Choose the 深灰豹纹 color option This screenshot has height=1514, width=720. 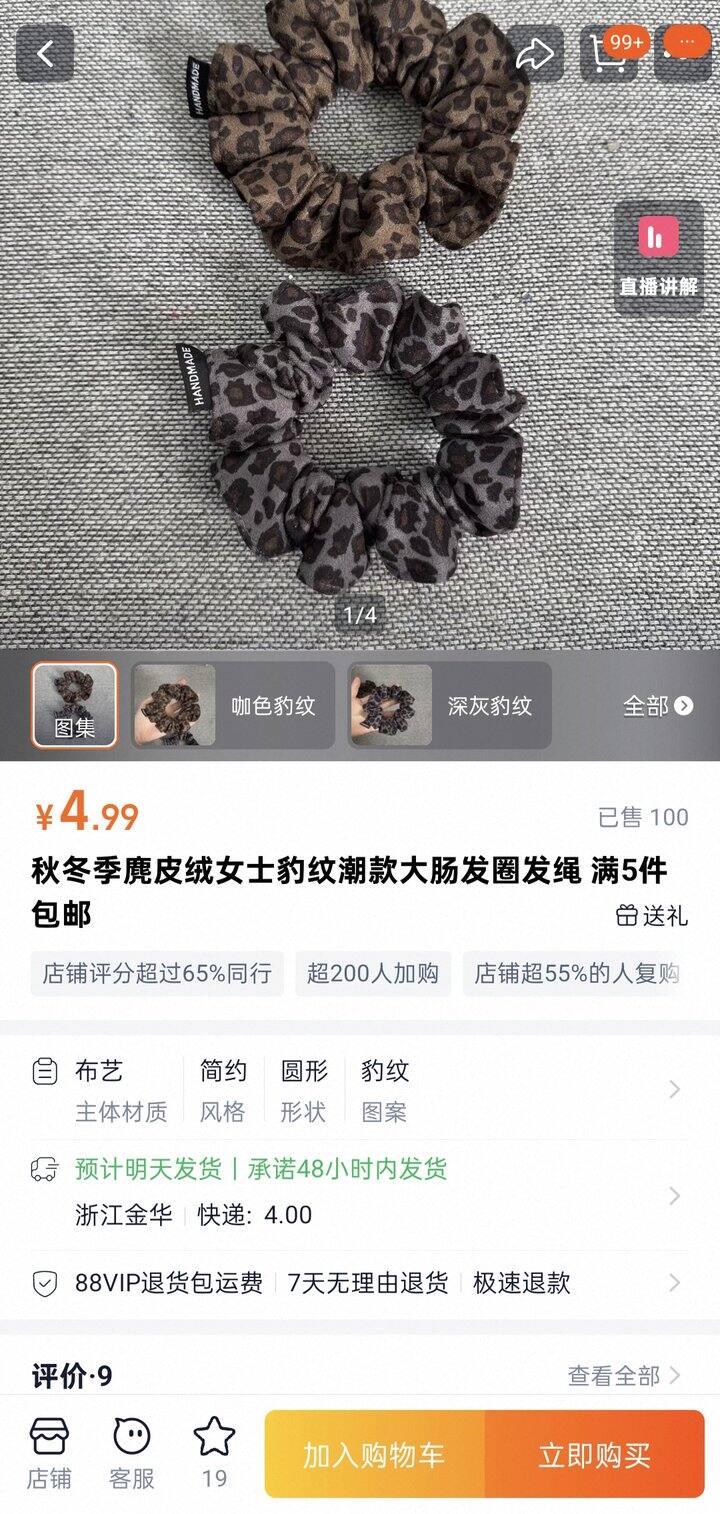[449, 705]
